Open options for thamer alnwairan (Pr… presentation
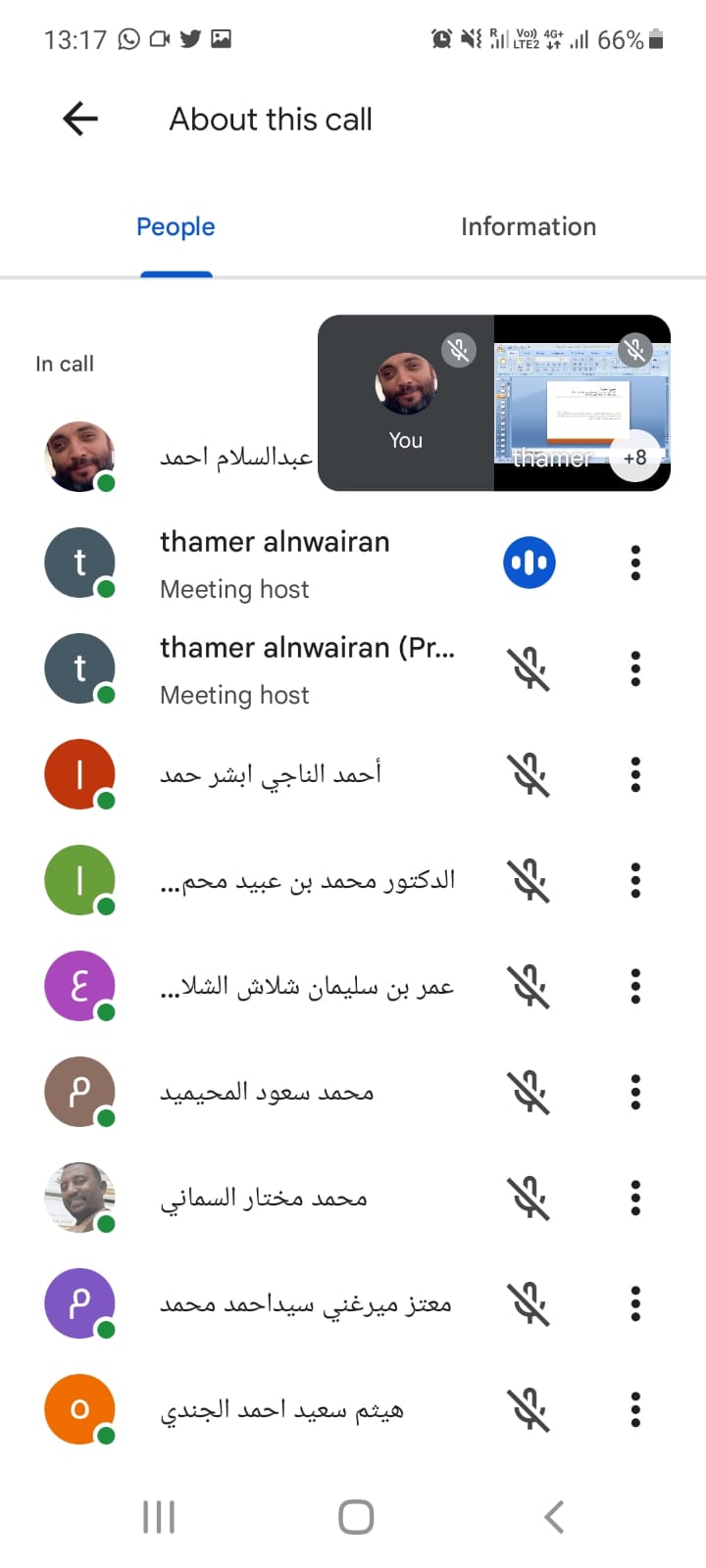 (635, 669)
